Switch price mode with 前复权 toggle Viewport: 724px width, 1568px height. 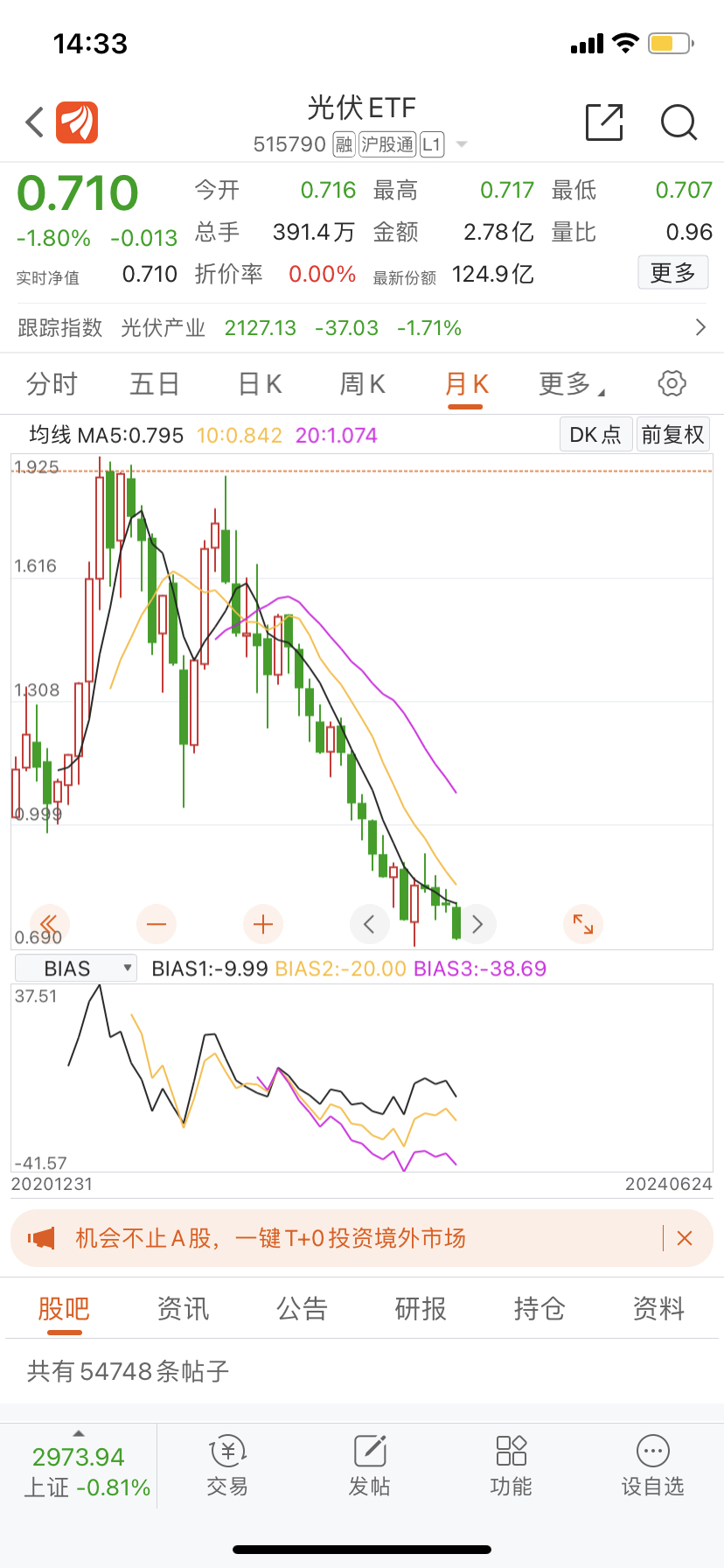coord(673,434)
